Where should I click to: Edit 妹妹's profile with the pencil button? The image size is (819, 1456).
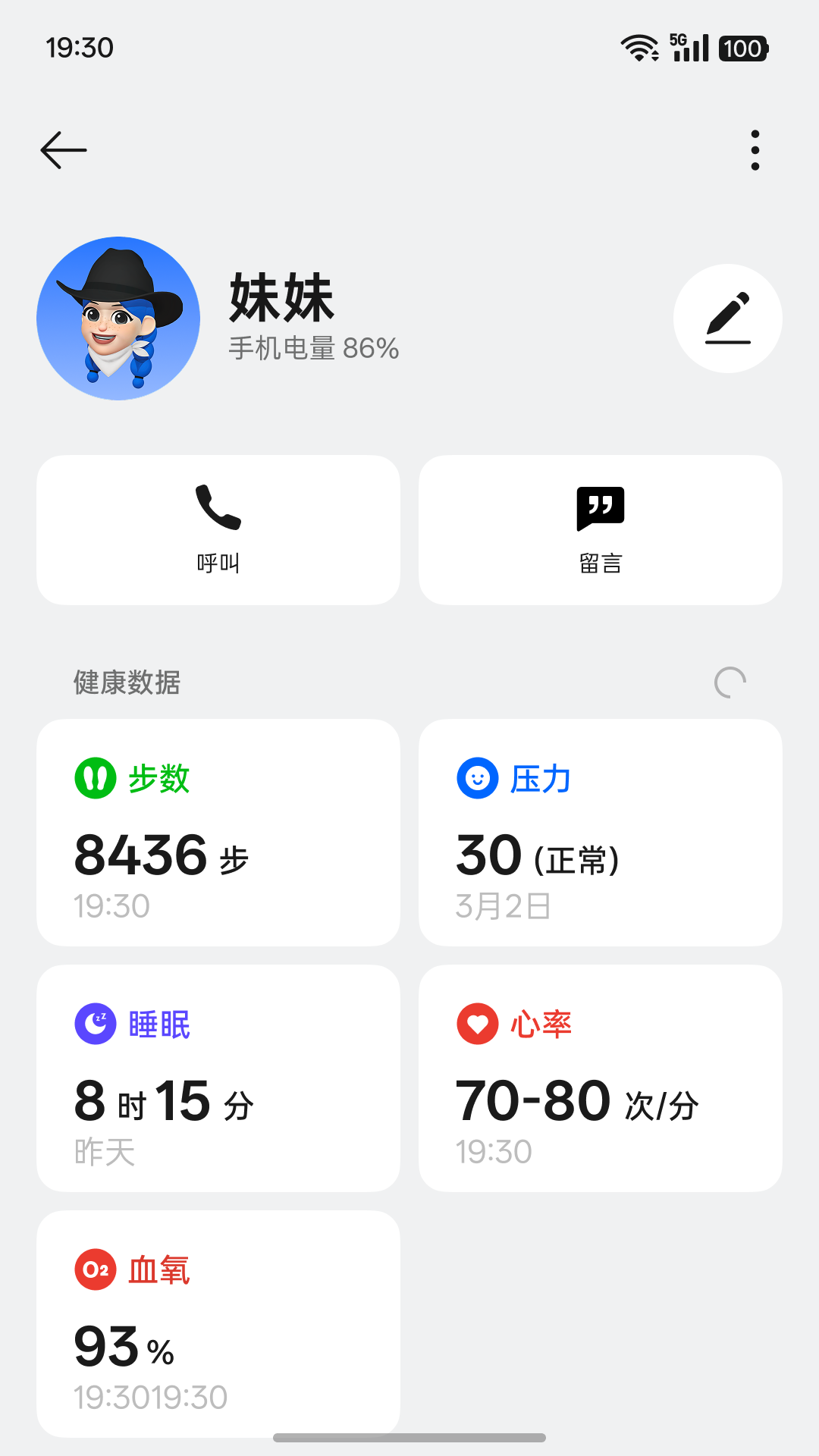click(727, 318)
